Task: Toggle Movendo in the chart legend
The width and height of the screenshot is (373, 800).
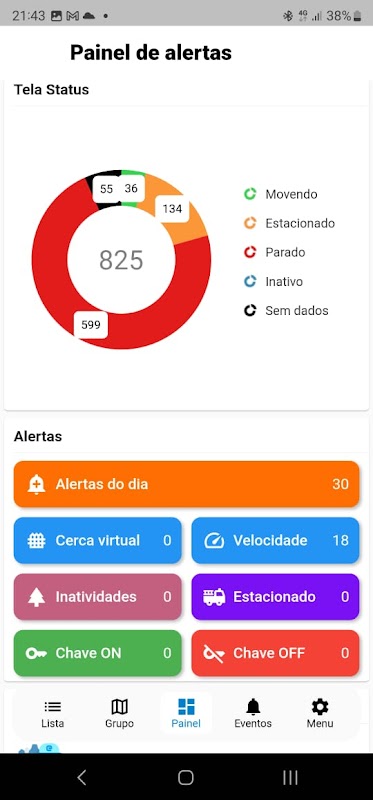Action: (281, 194)
